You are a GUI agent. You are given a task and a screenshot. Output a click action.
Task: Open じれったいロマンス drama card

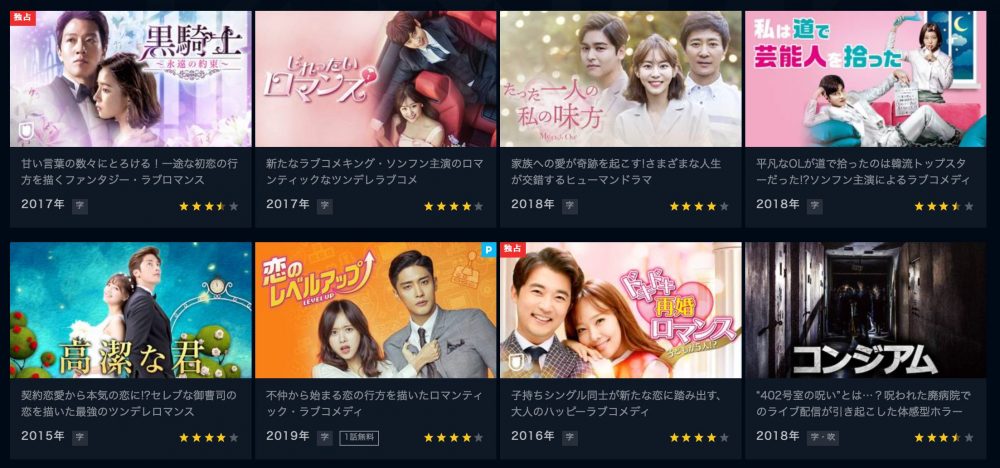(375, 80)
